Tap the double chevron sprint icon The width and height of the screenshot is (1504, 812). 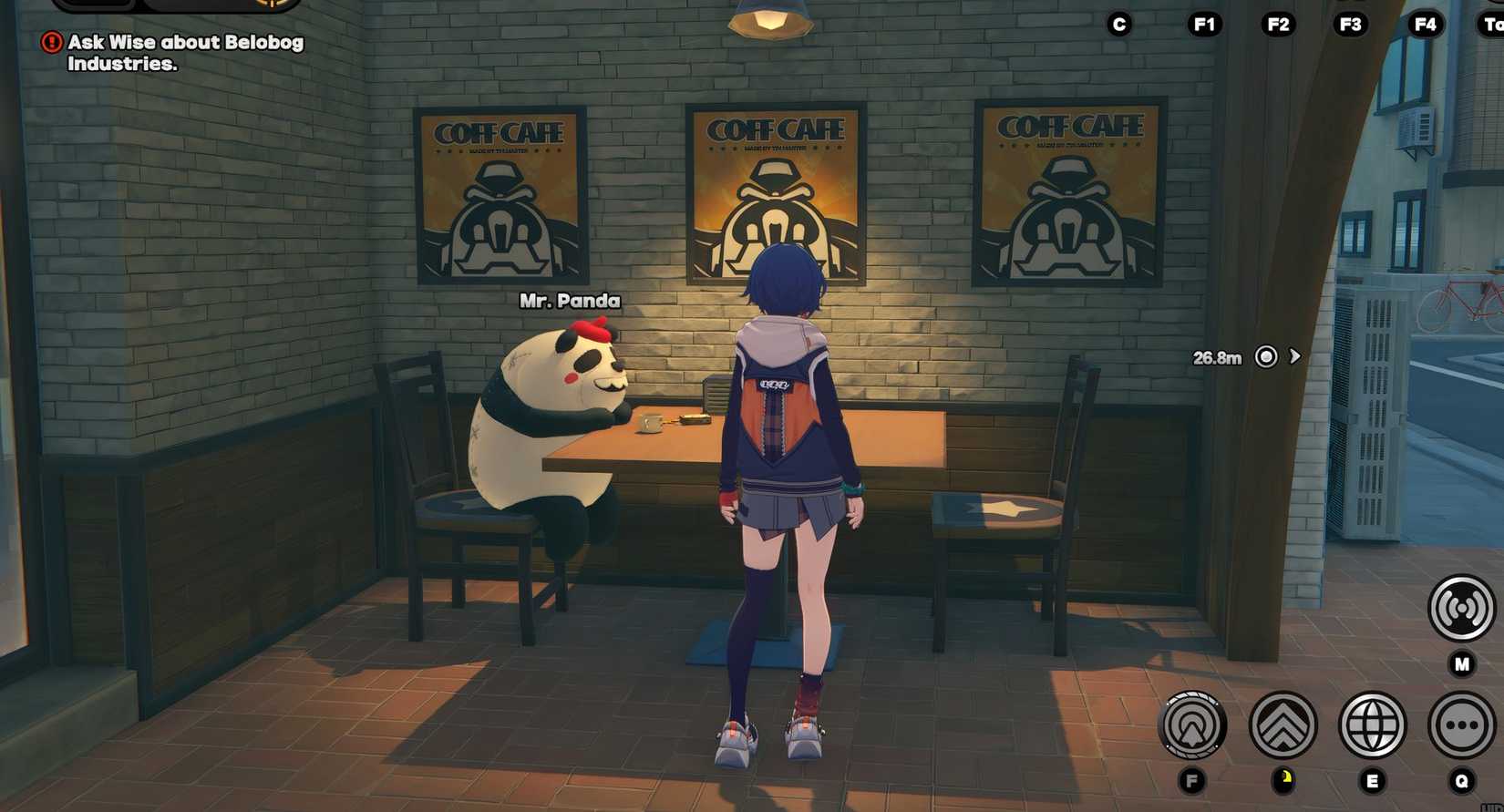click(x=1283, y=725)
